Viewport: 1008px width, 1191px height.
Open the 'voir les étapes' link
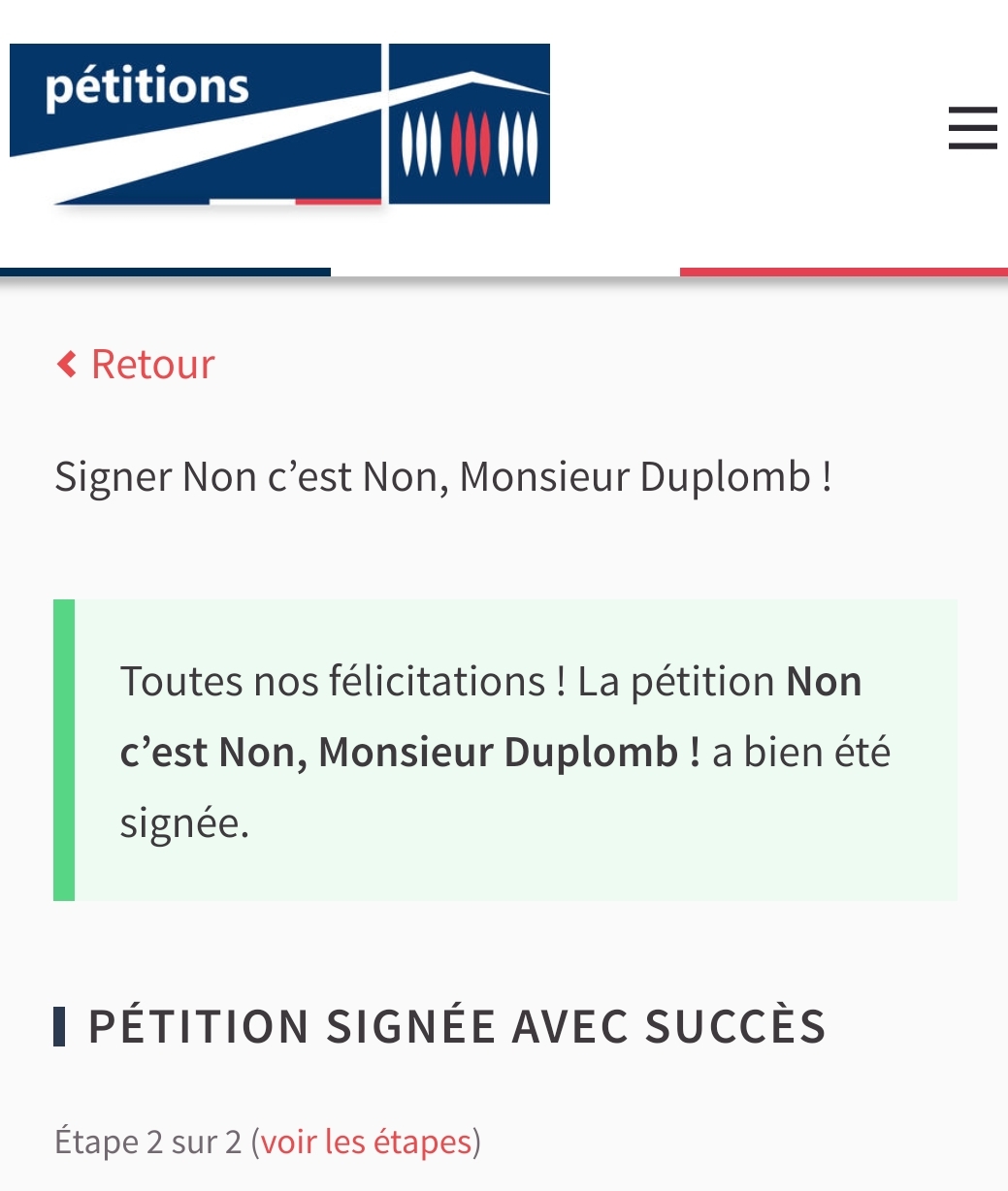coord(366,1142)
